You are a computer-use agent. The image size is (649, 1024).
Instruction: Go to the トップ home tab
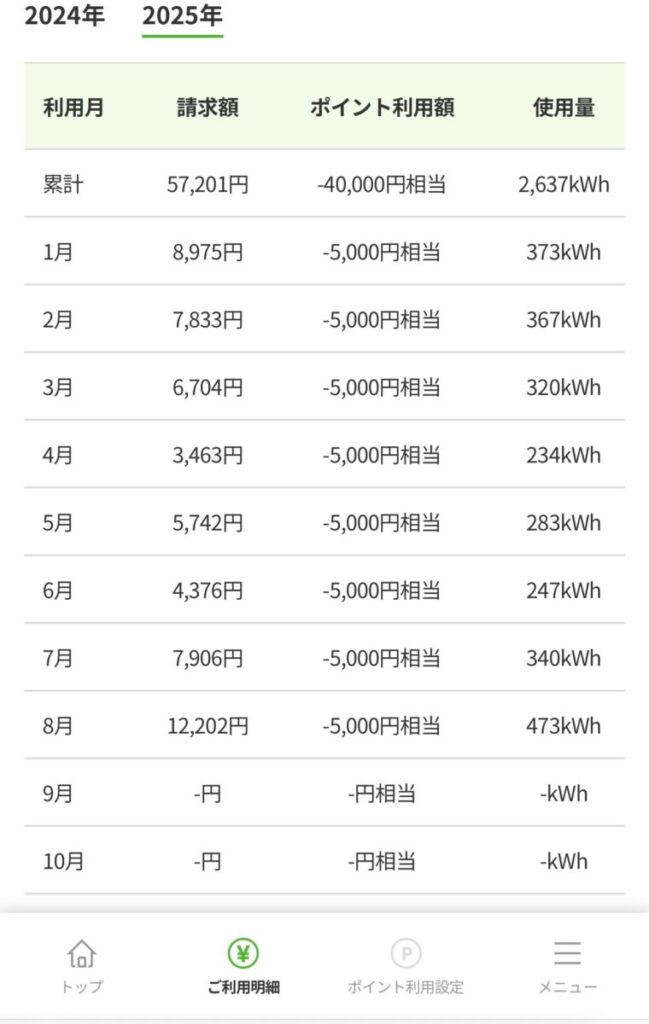(x=81, y=966)
